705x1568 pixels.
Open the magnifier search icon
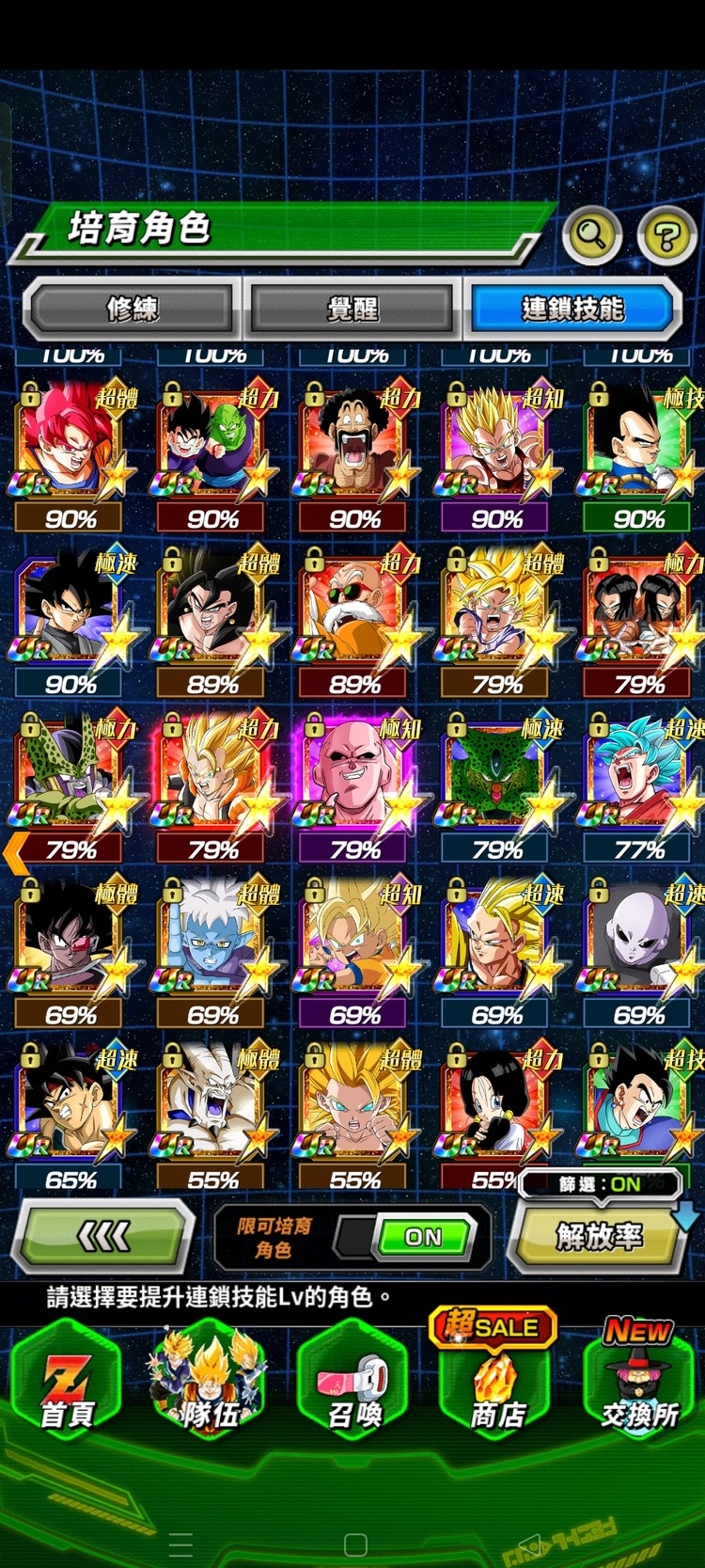591,233
